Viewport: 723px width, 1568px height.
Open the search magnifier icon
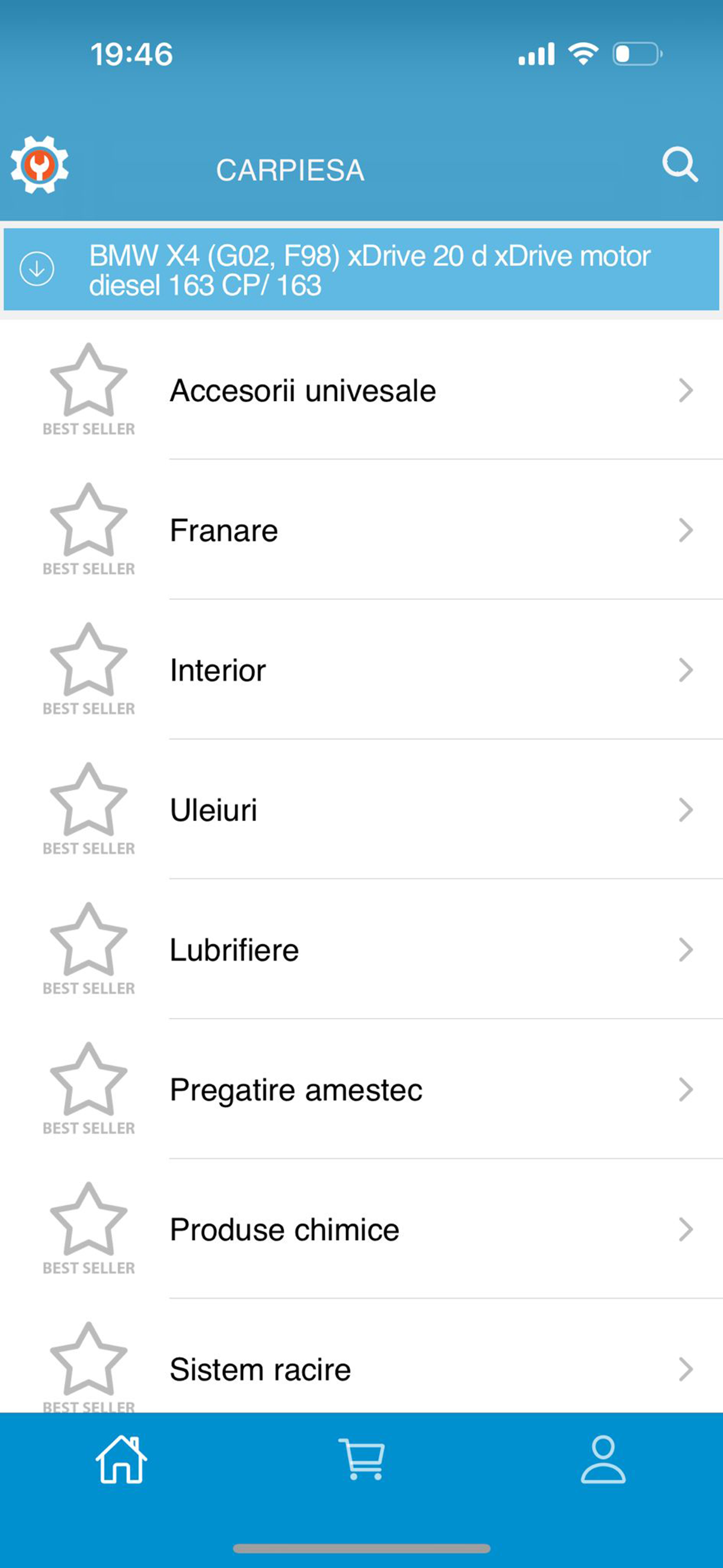pos(680,164)
